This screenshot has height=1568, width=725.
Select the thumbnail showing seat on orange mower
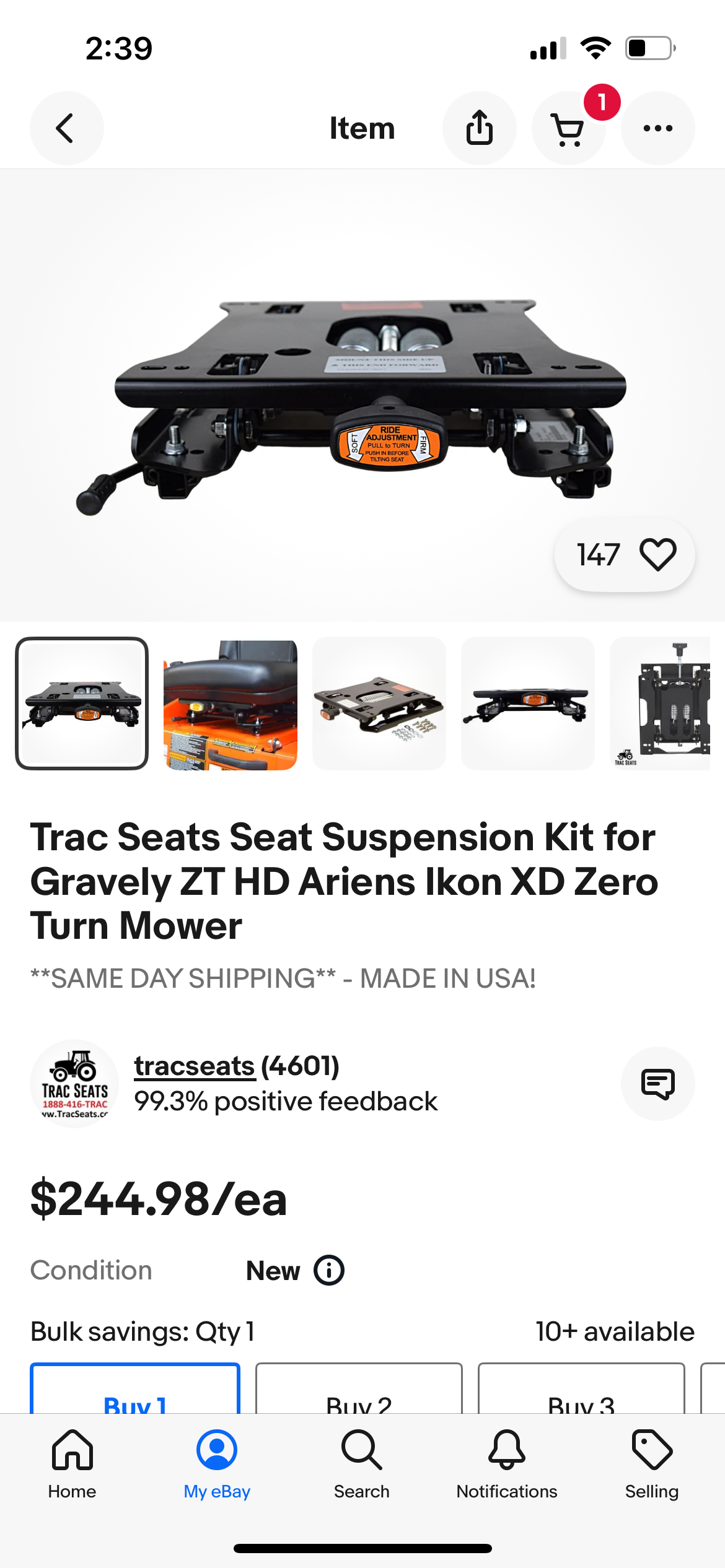pos(230,704)
